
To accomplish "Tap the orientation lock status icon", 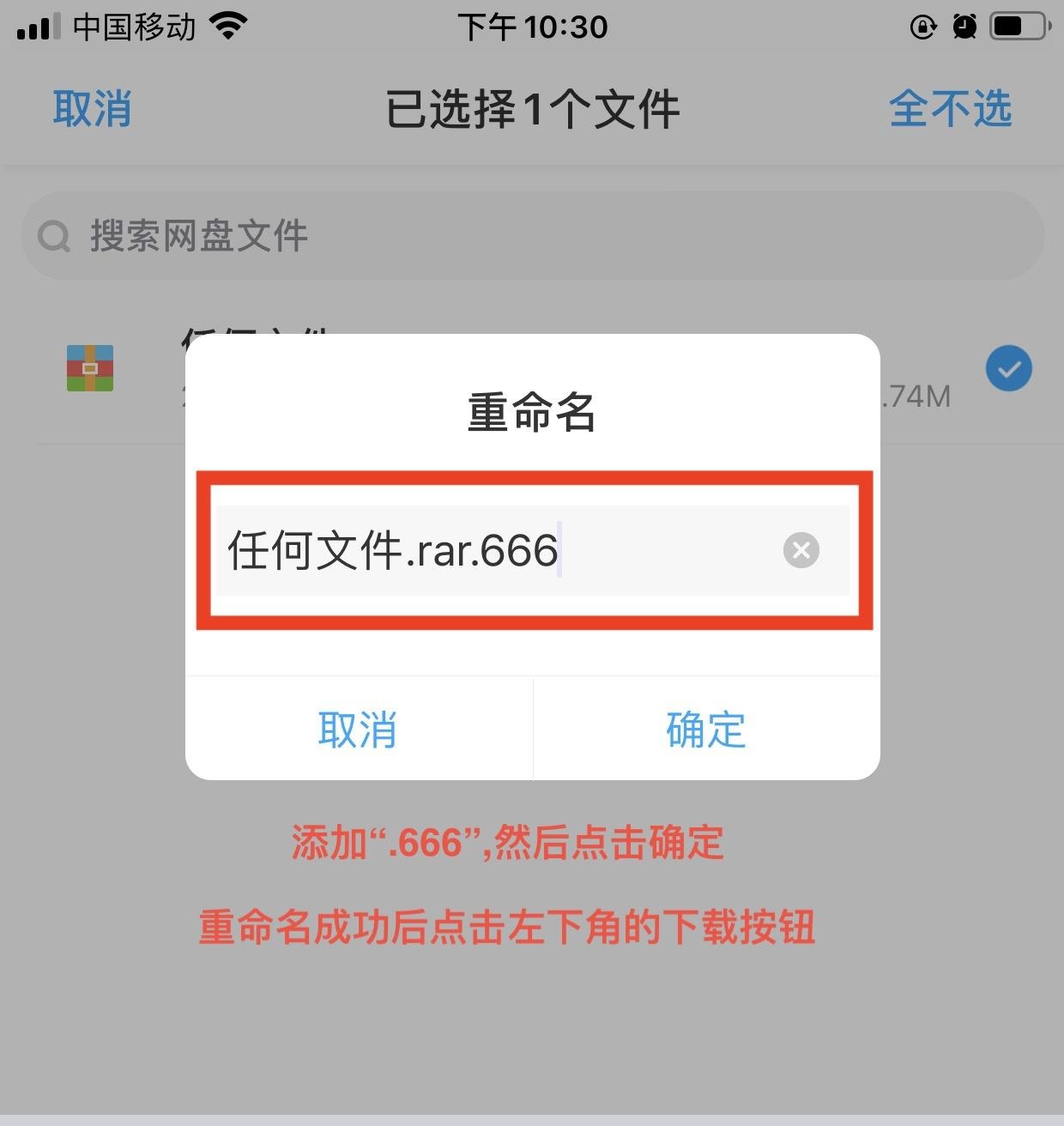I will coord(920,27).
